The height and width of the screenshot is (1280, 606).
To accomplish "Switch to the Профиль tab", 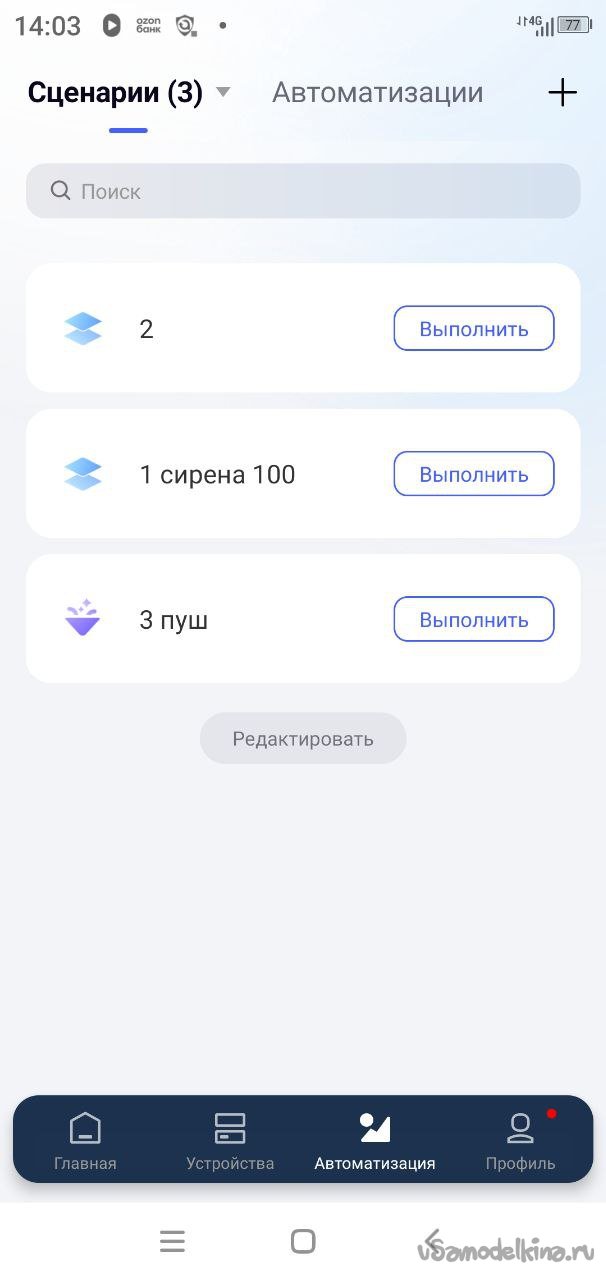I will click(520, 1141).
